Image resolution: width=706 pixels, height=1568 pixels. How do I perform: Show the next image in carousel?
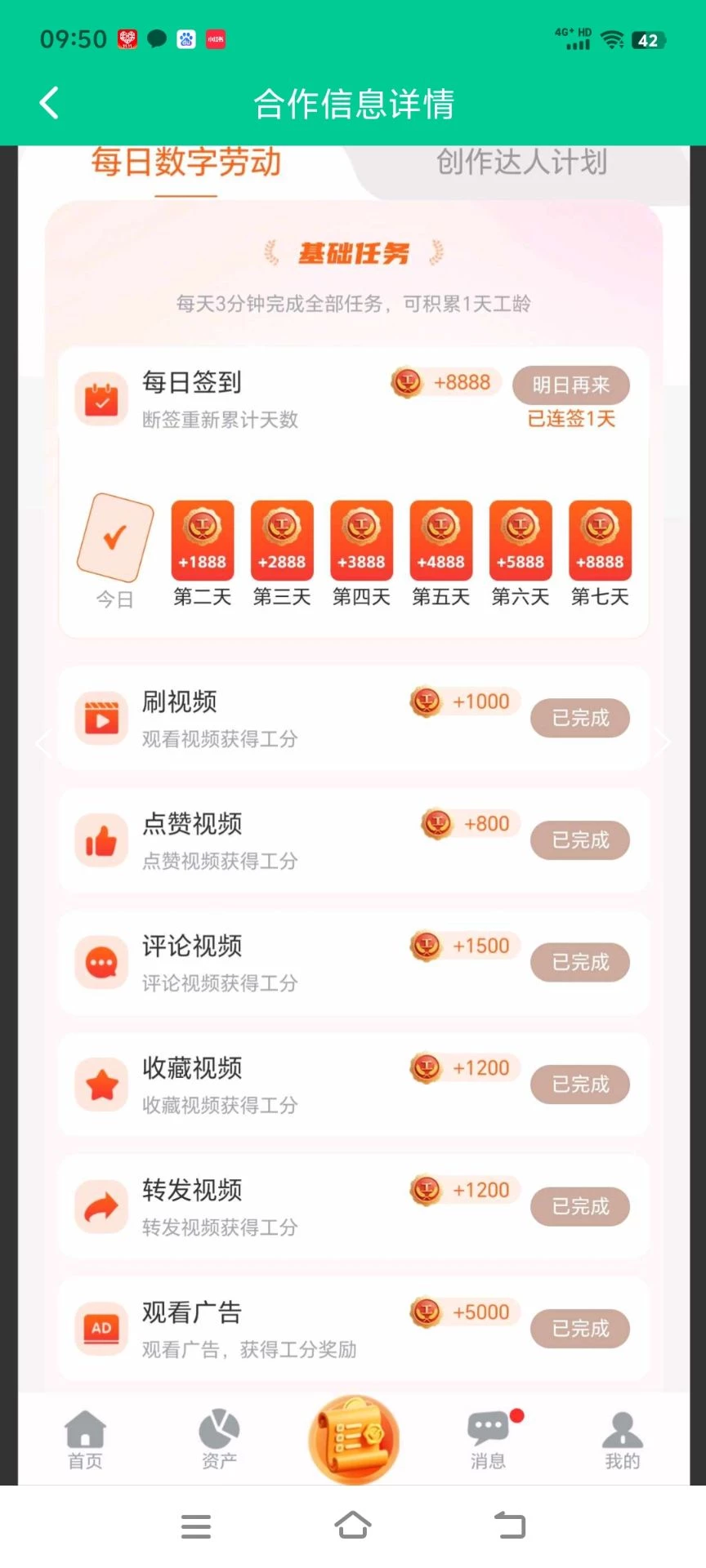(x=664, y=742)
